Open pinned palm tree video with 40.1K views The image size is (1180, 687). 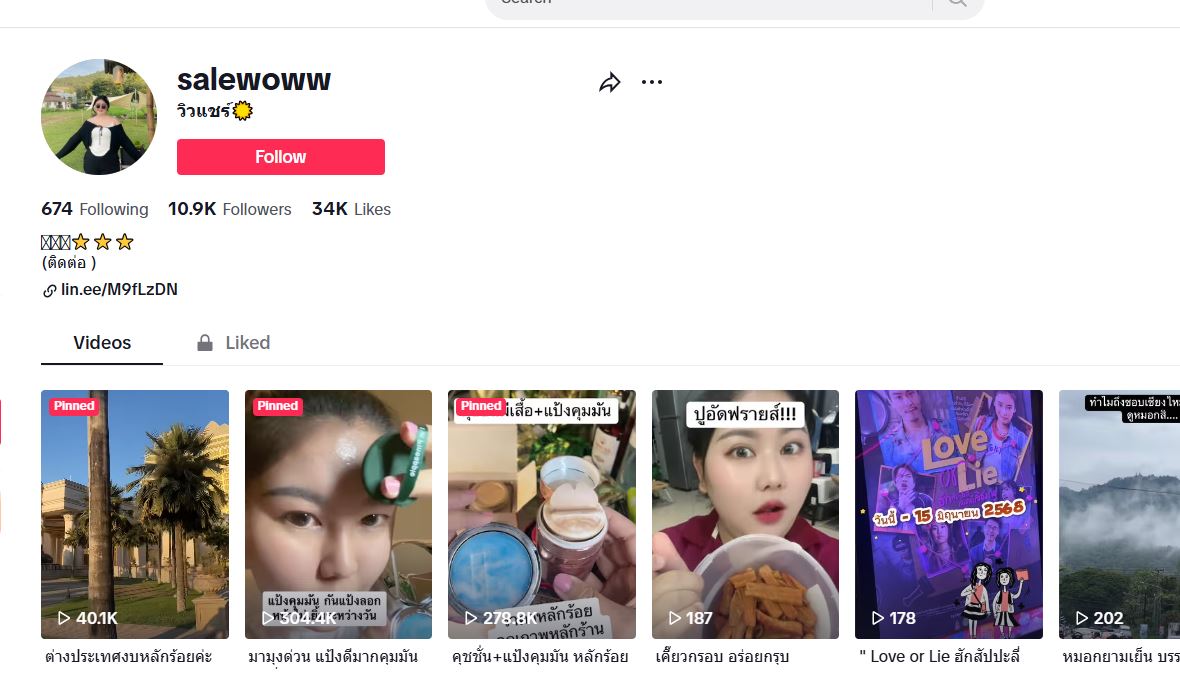[135, 514]
